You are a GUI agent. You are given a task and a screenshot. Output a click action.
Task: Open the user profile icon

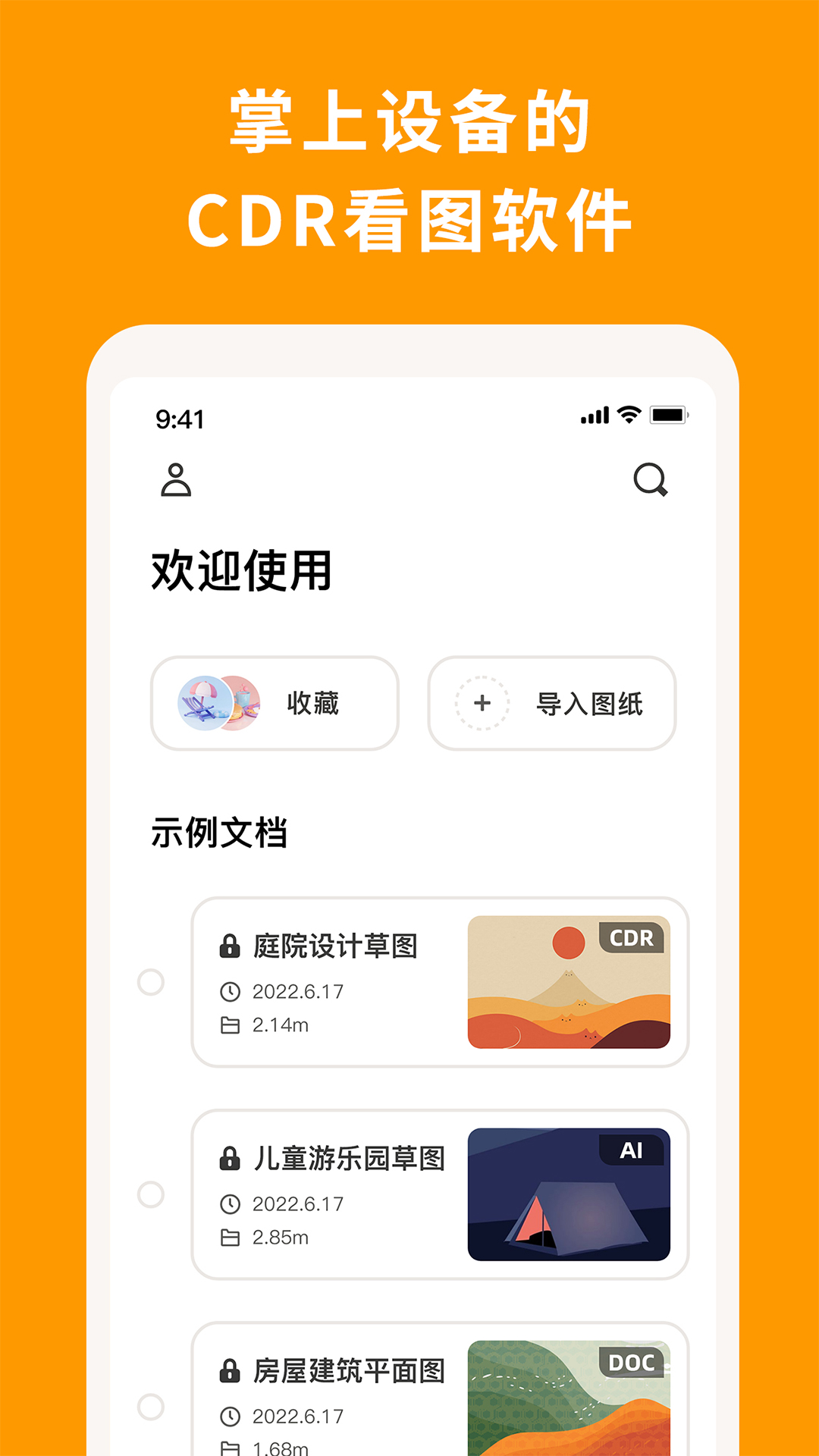pyautogui.click(x=176, y=479)
